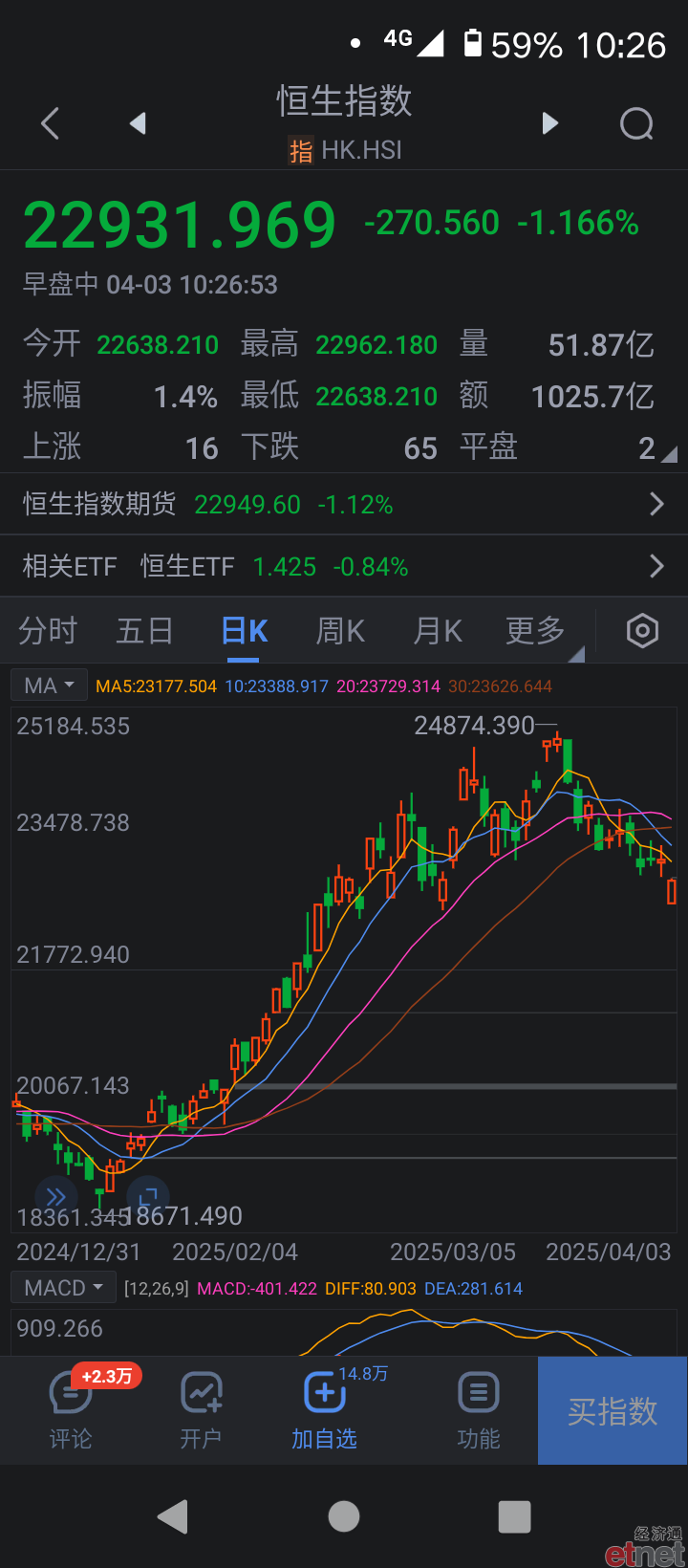Switch to the previous stock
This screenshot has width=688, height=1568.
pyautogui.click(x=139, y=123)
